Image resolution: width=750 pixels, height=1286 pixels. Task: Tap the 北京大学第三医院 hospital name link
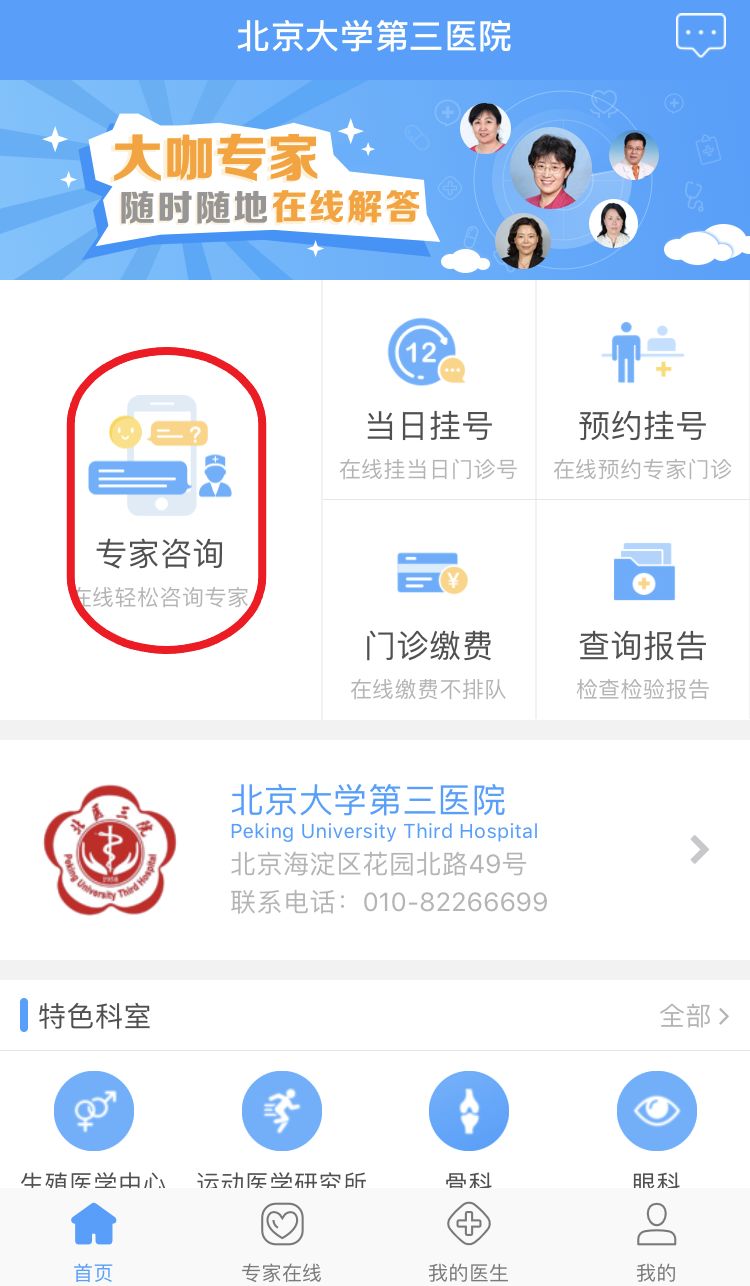[x=366, y=800]
